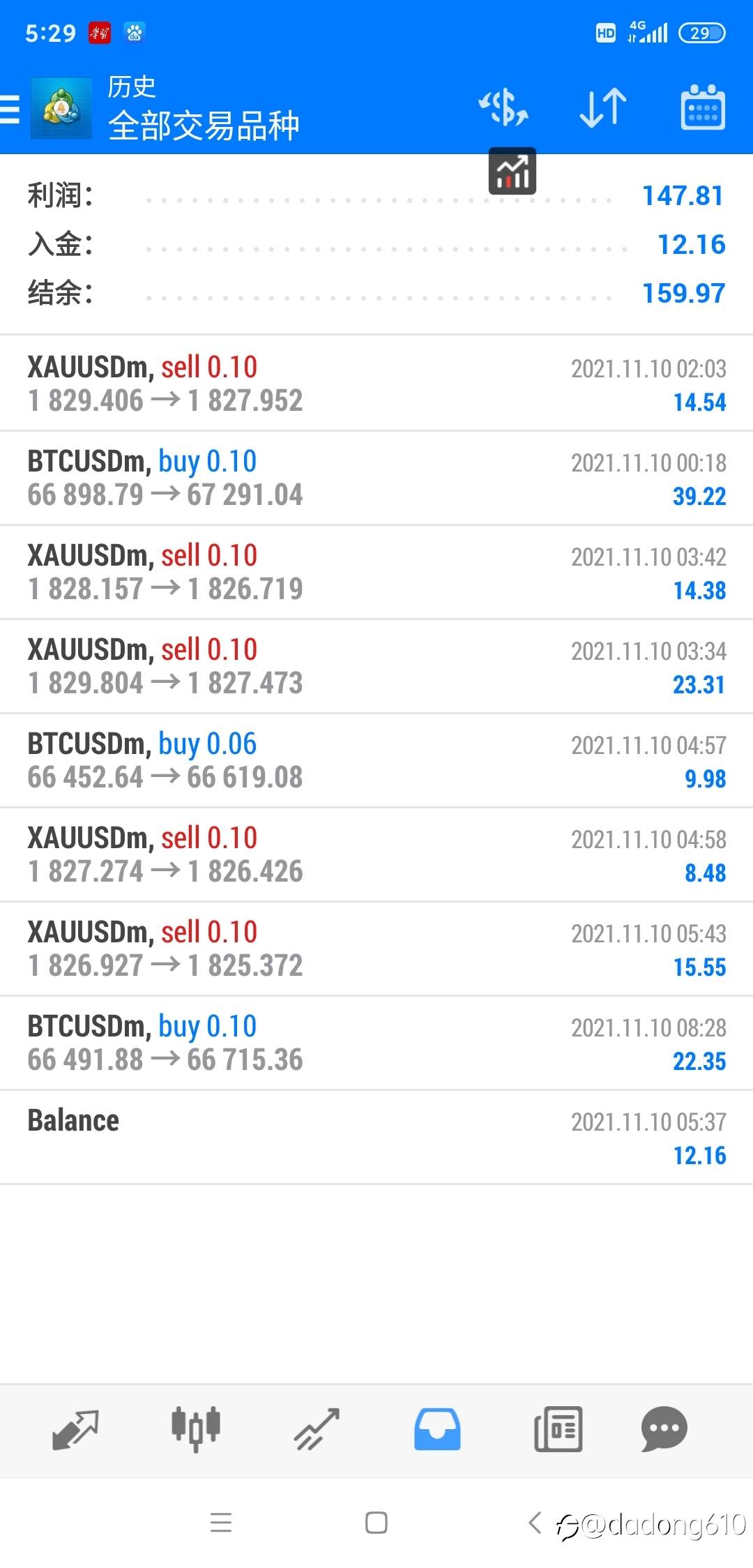The image size is (753, 1568).
Task: Open XAUUSDm sell trade closed at 02:03
Action: click(x=376, y=383)
